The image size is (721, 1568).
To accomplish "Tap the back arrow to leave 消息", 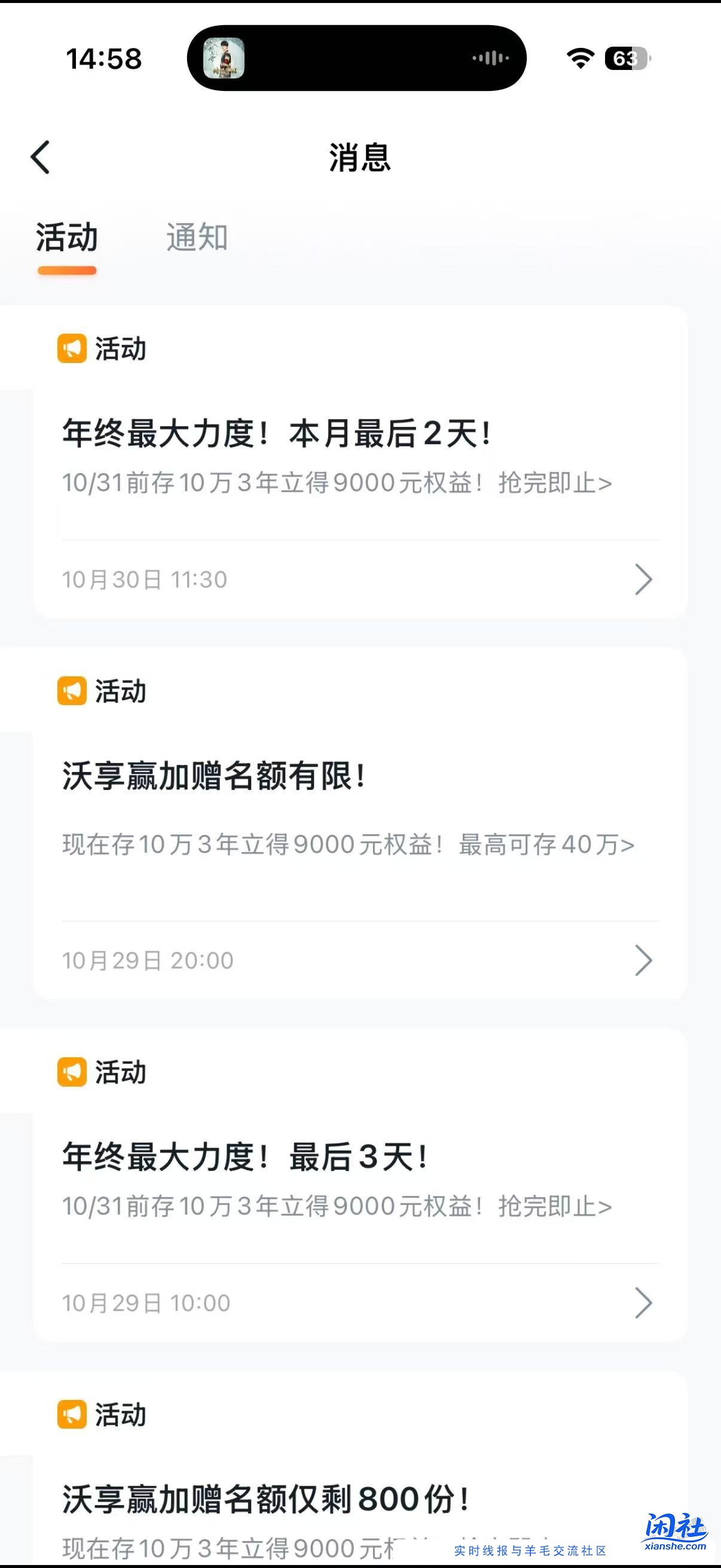I will pos(41,157).
